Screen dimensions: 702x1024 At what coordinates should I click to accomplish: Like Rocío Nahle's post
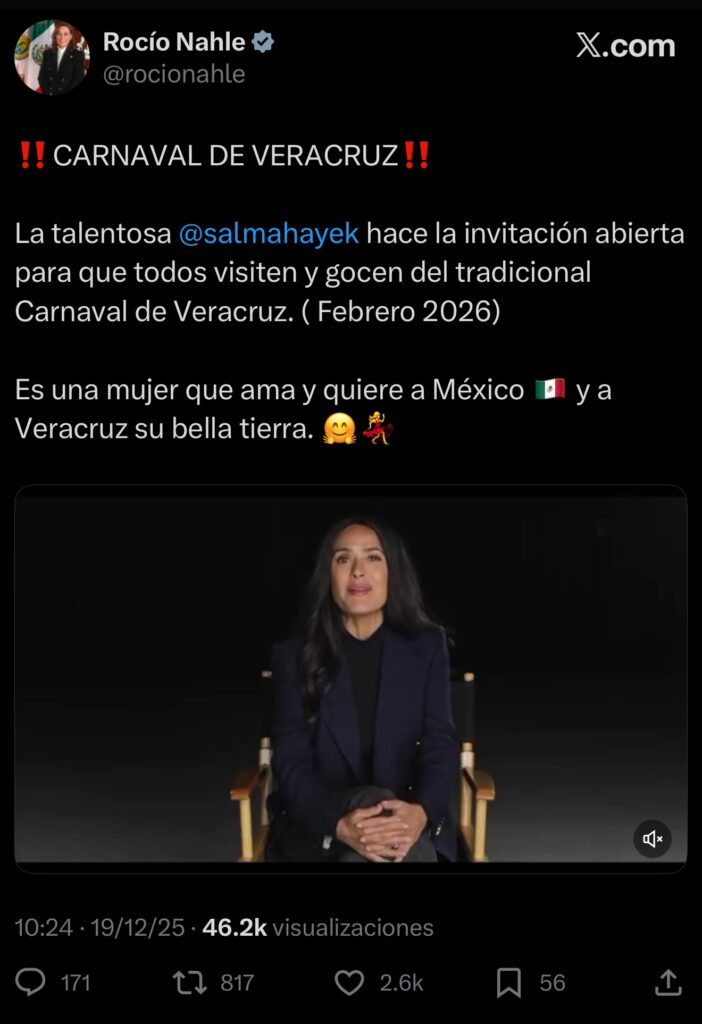tap(349, 982)
